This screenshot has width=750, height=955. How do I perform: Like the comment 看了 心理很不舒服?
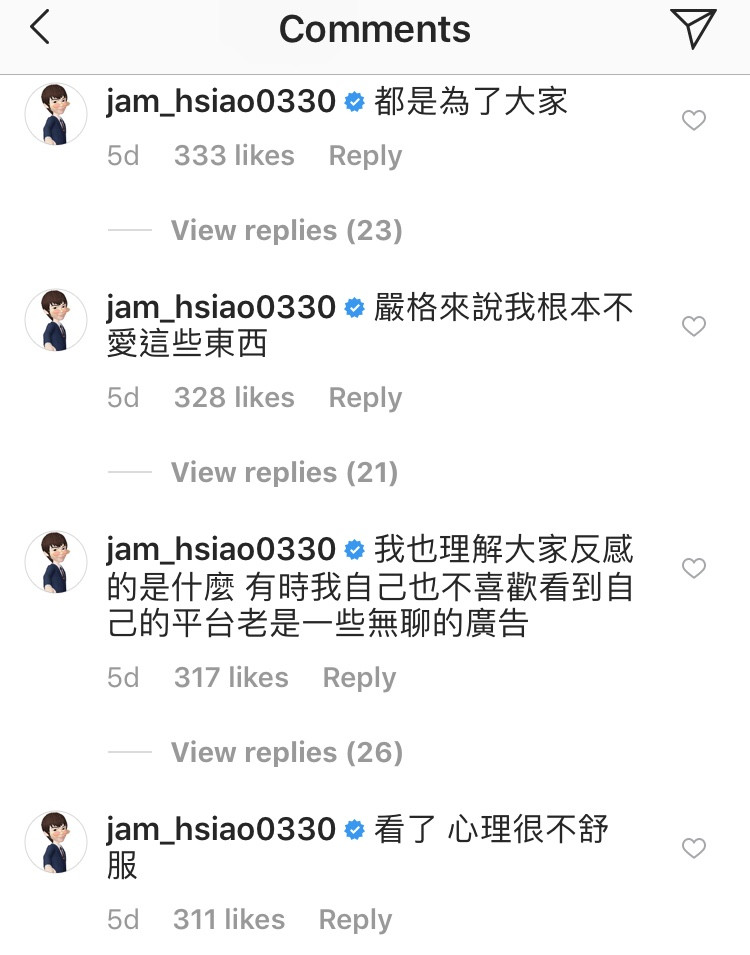point(693,849)
